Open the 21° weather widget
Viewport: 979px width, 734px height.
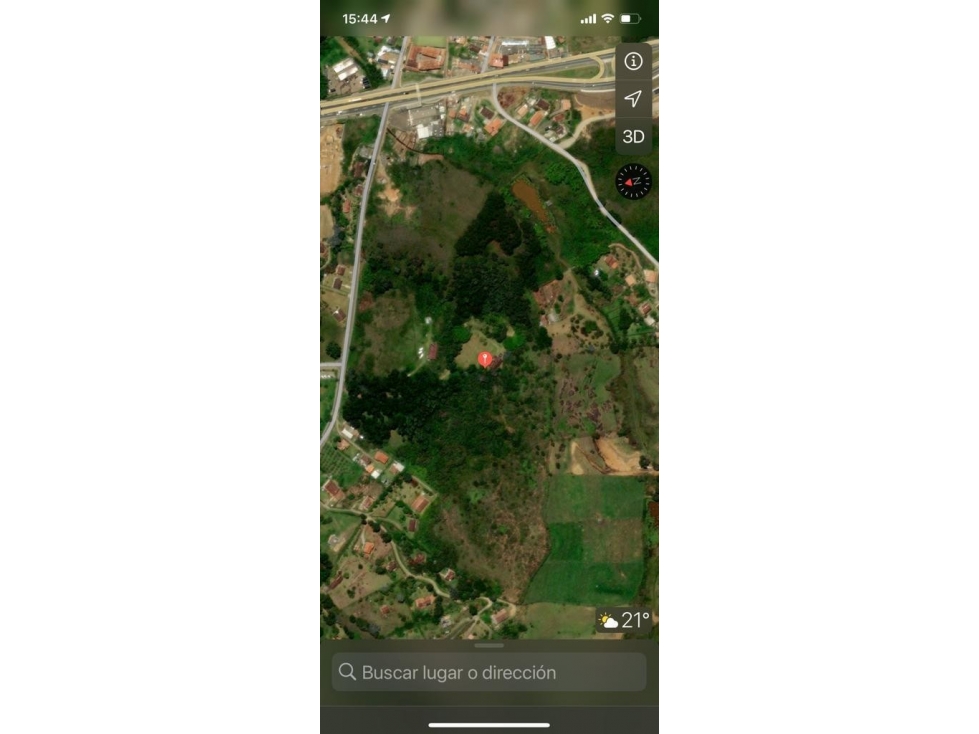click(x=625, y=620)
